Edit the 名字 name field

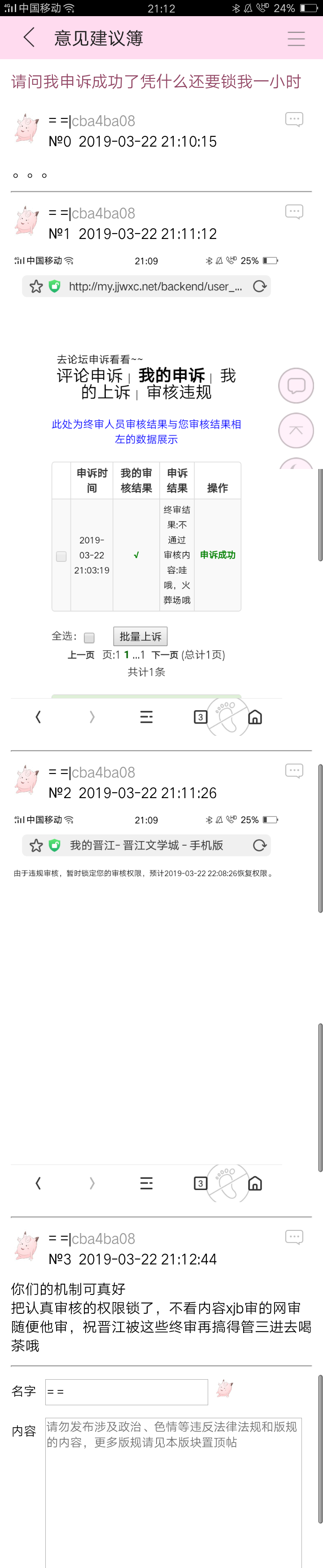127,1391
